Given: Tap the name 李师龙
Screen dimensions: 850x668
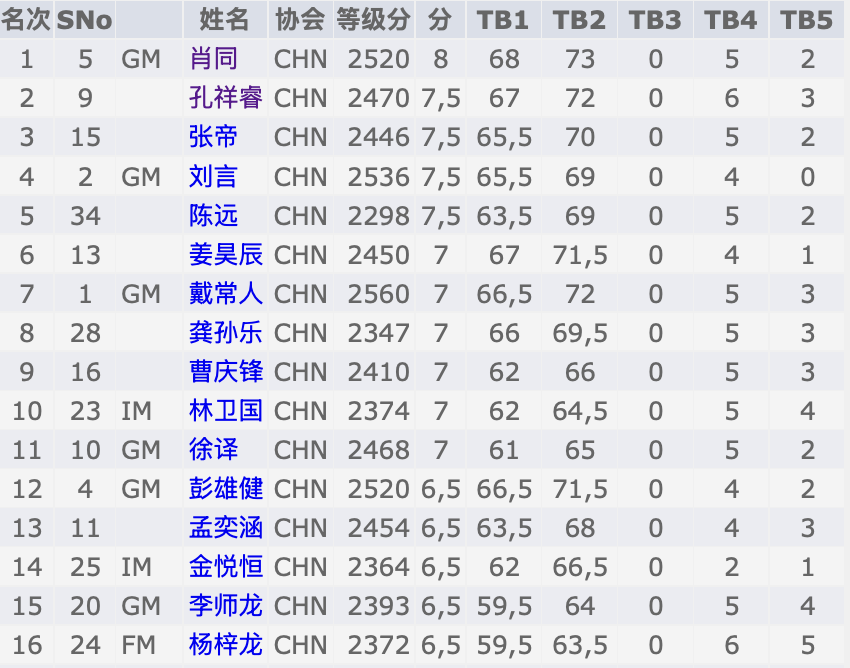Looking at the screenshot, I should [x=226, y=606].
